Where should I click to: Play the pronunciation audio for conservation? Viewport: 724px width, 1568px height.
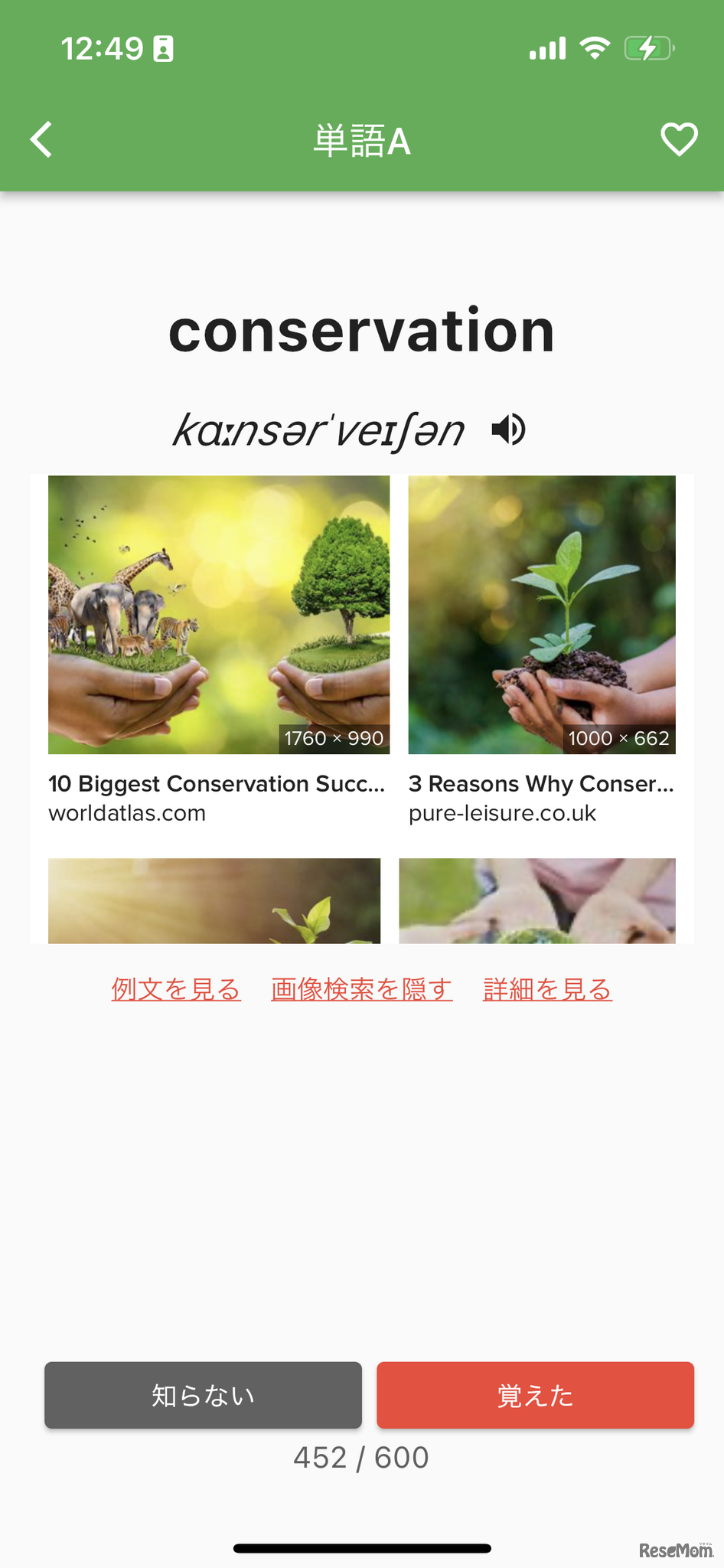tap(509, 430)
